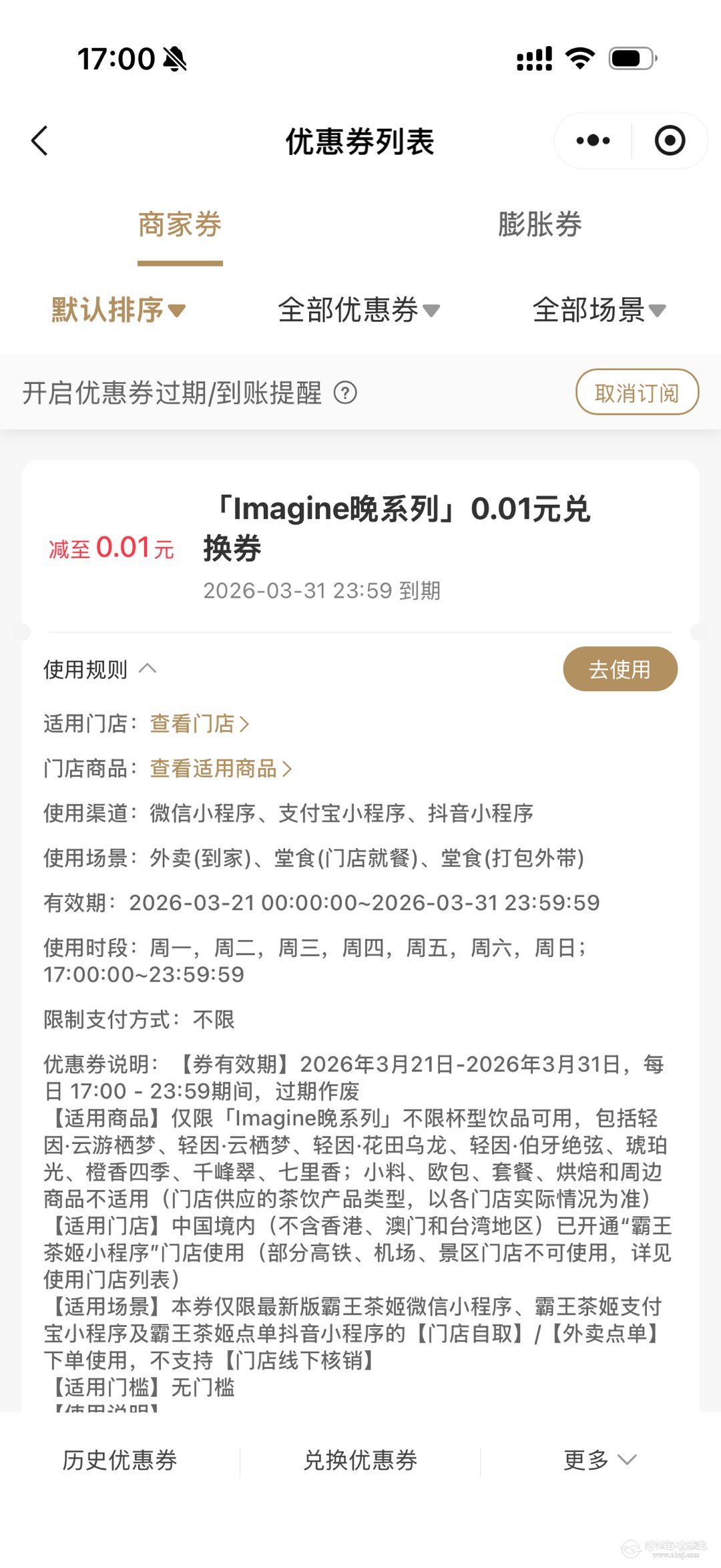The height and width of the screenshot is (1568, 721).
Task: Open the 查看门店 link
Action: pyautogui.click(x=199, y=724)
